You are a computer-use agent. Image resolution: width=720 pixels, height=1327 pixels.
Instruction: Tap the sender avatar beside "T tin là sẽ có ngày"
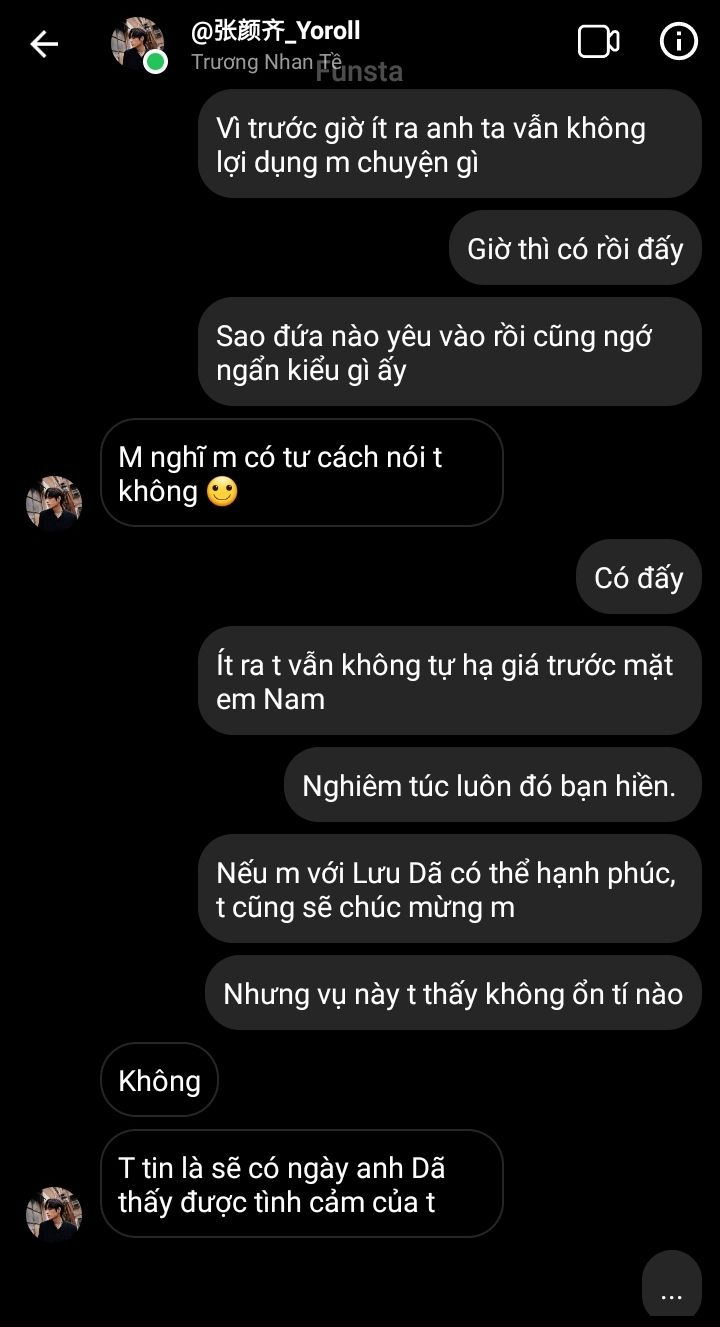click(x=54, y=1214)
